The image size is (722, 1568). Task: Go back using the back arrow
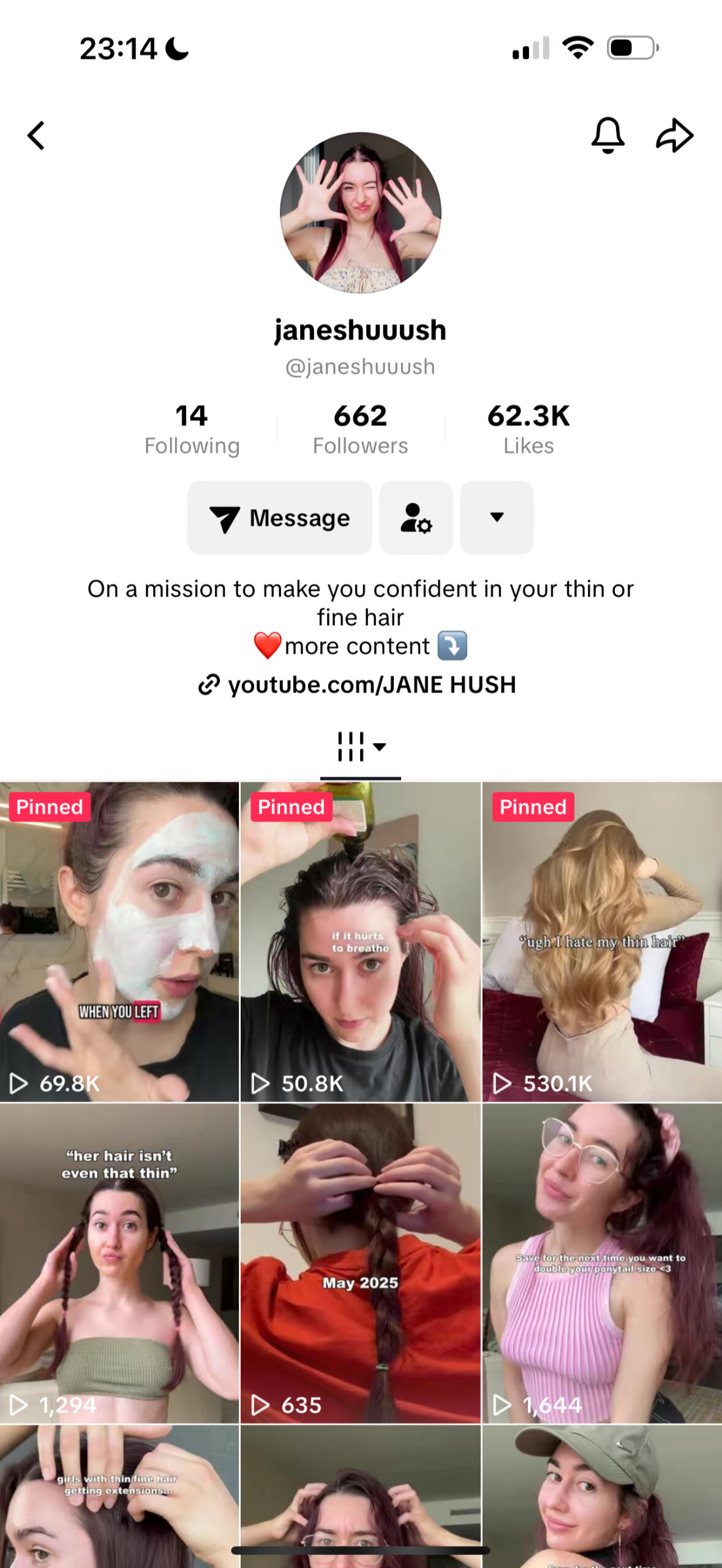point(36,135)
